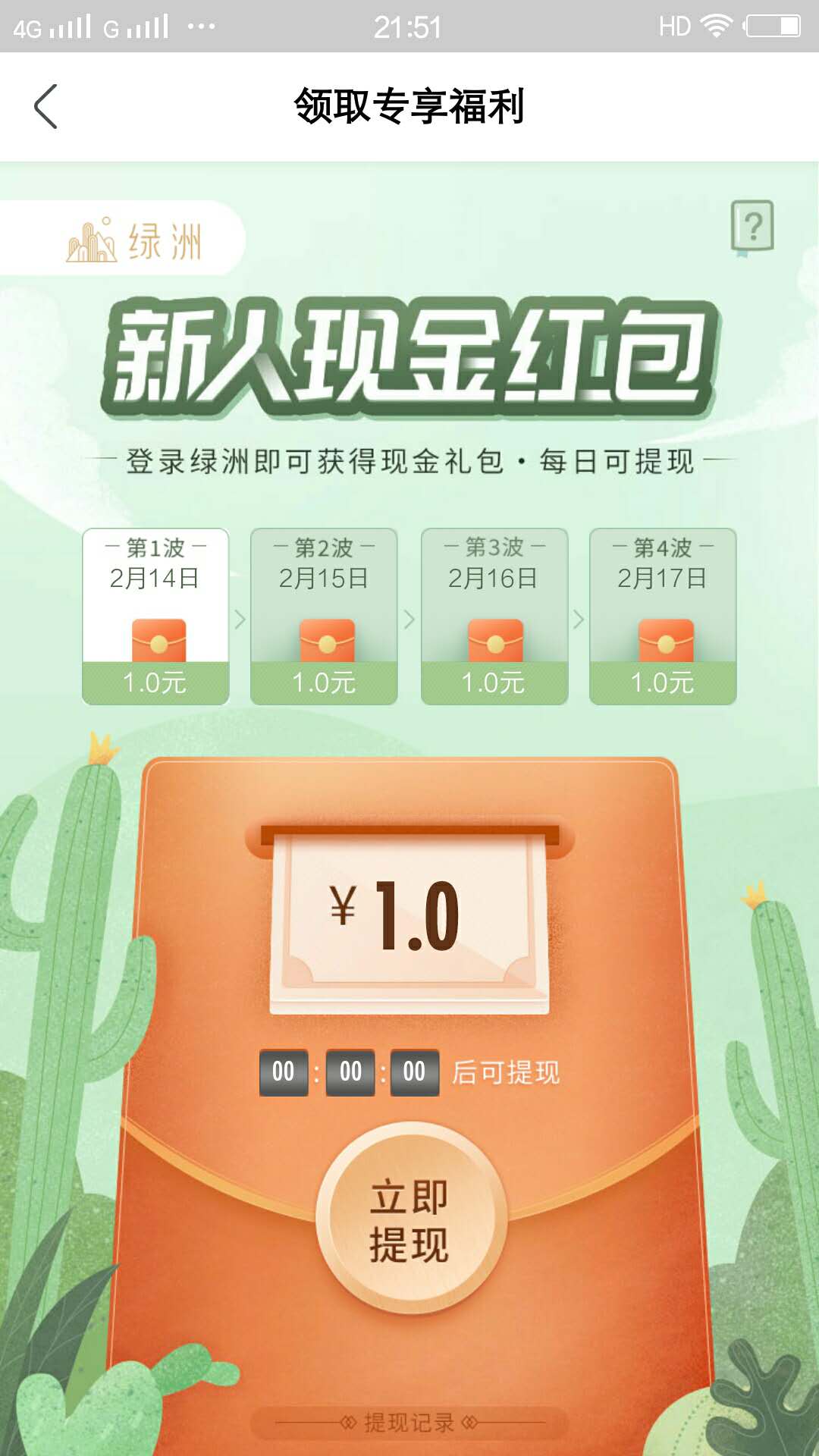
Task: Select the 第4波 2月17日 red packet card
Action: [x=663, y=616]
